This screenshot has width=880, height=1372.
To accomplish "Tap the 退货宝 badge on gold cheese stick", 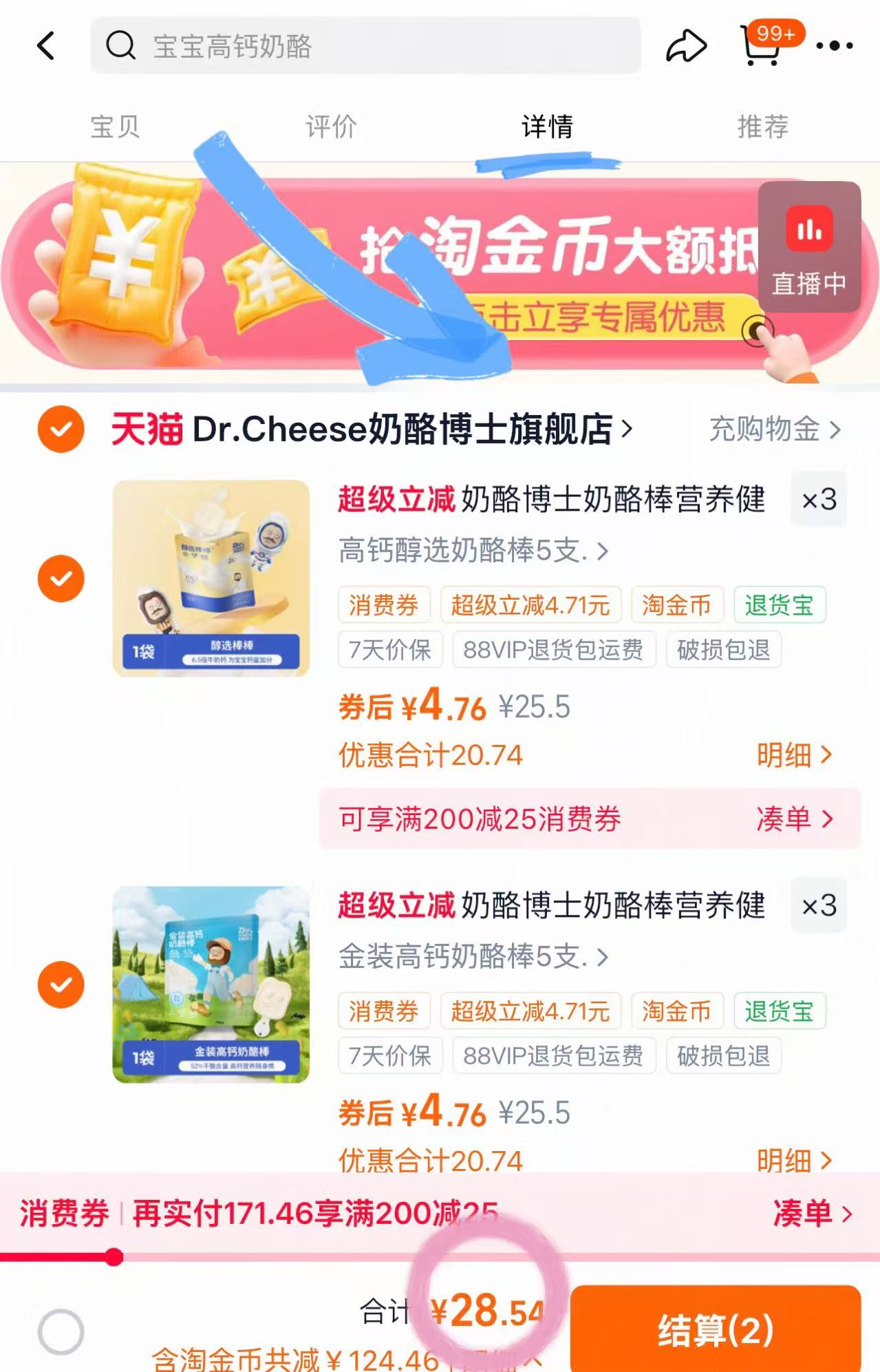I will 780,1011.
